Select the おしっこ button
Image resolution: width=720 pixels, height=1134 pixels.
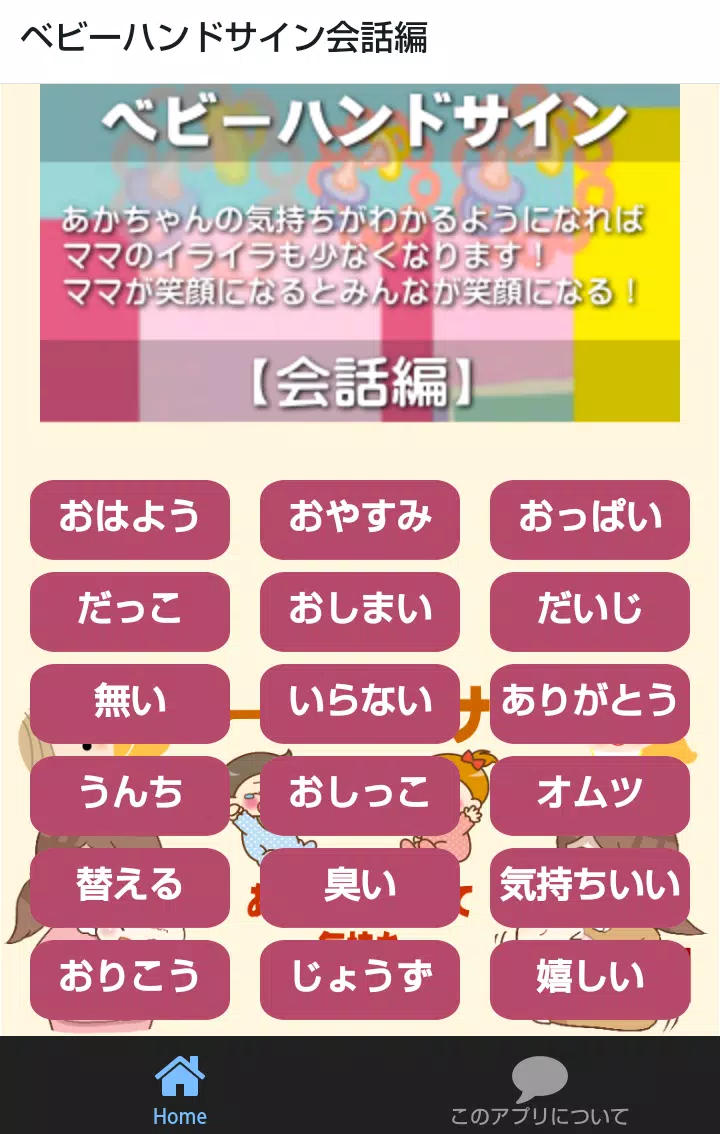pyautogui.click(x=360, y=795)
